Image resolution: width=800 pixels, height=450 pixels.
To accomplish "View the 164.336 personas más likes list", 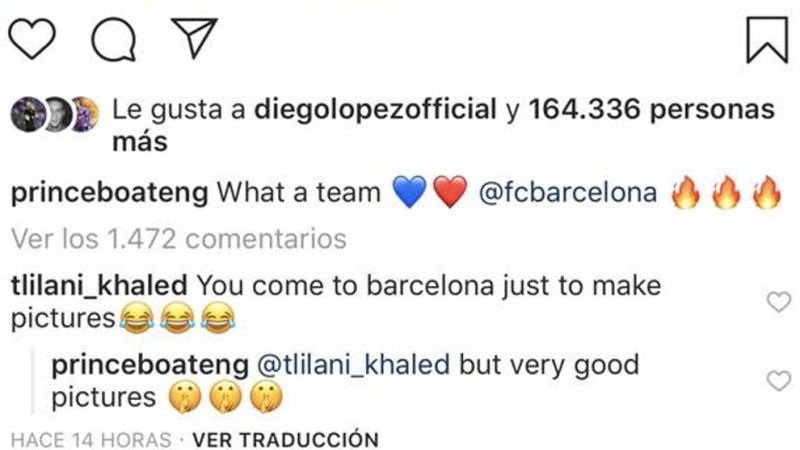I will pos(650,112).
